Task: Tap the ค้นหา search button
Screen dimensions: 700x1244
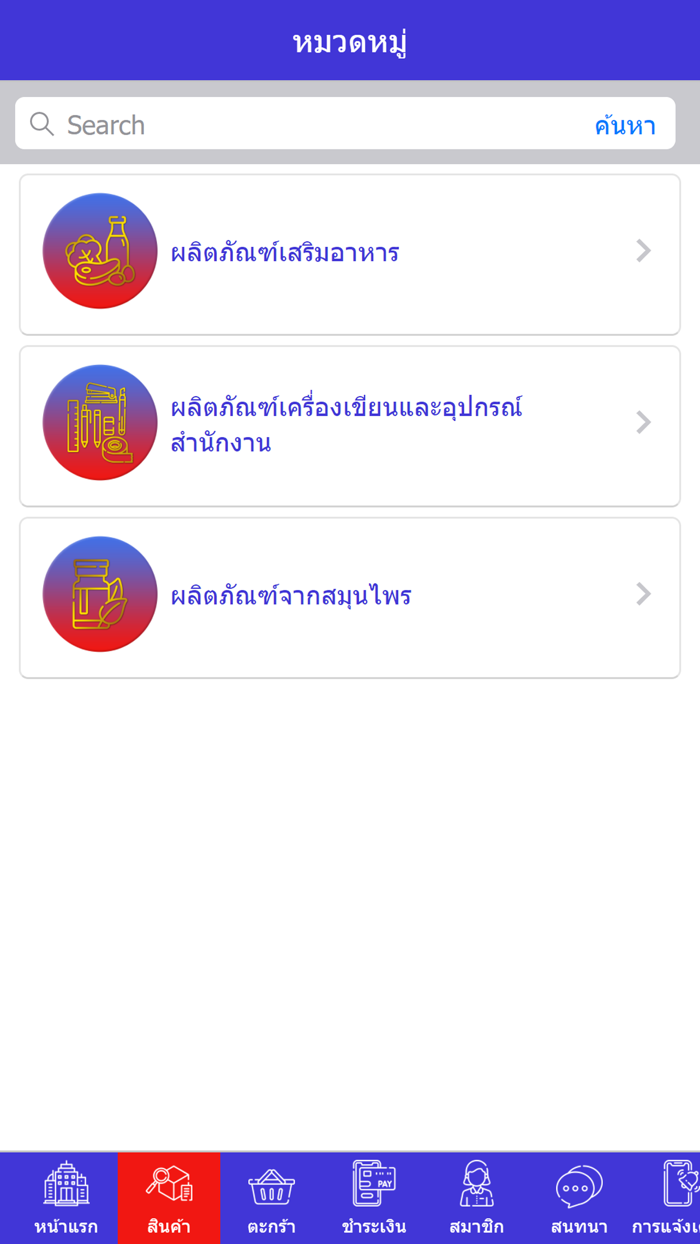Action: pos(625,125)
